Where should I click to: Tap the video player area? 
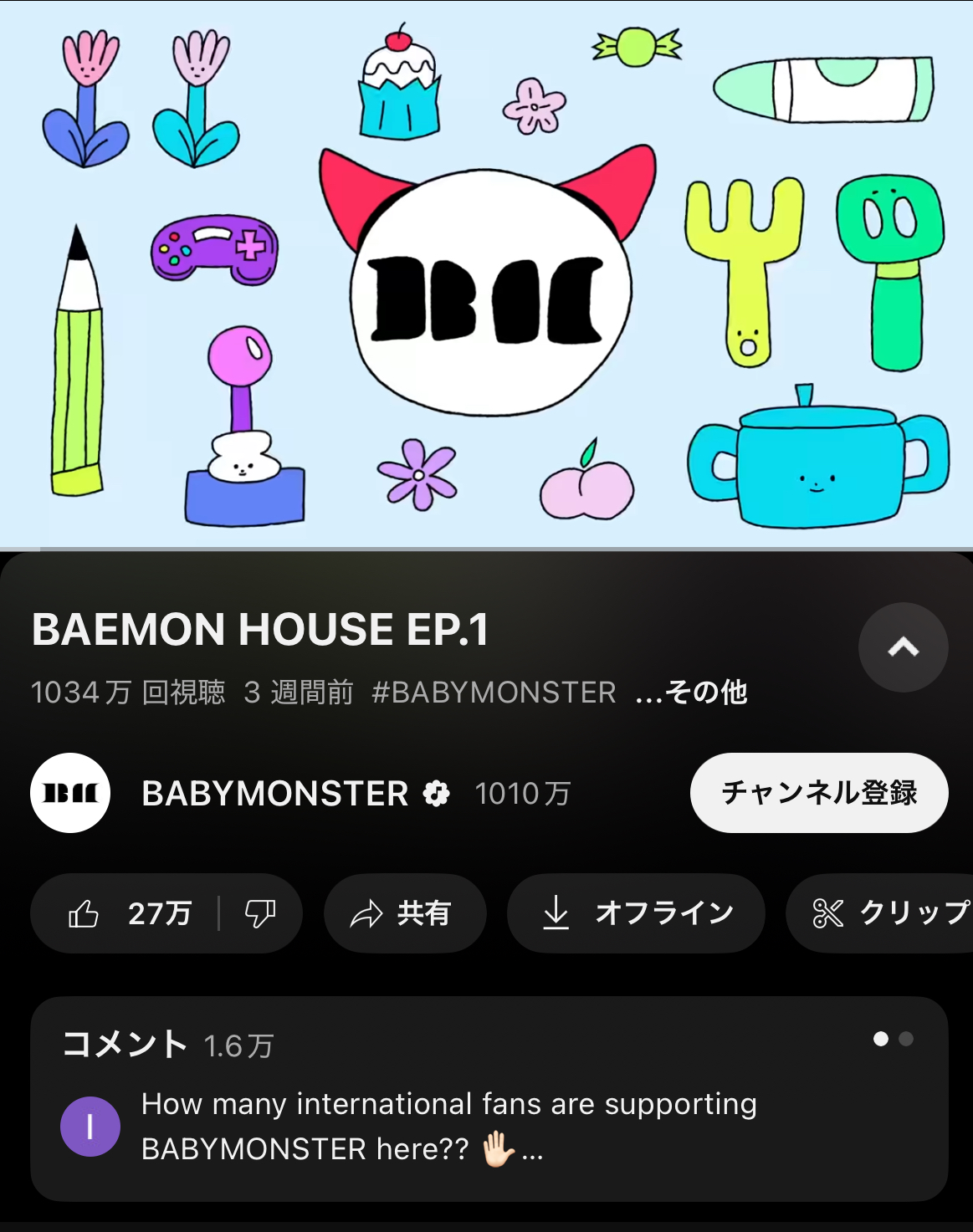486,274
